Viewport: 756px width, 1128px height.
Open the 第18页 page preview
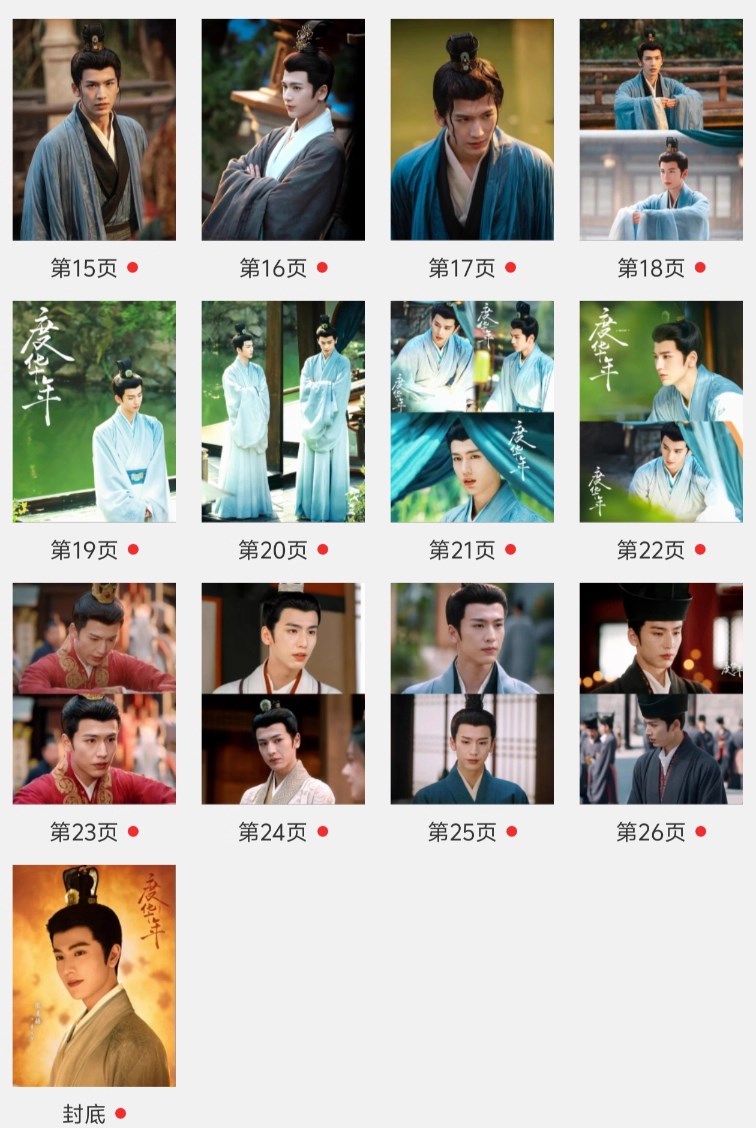661,130
